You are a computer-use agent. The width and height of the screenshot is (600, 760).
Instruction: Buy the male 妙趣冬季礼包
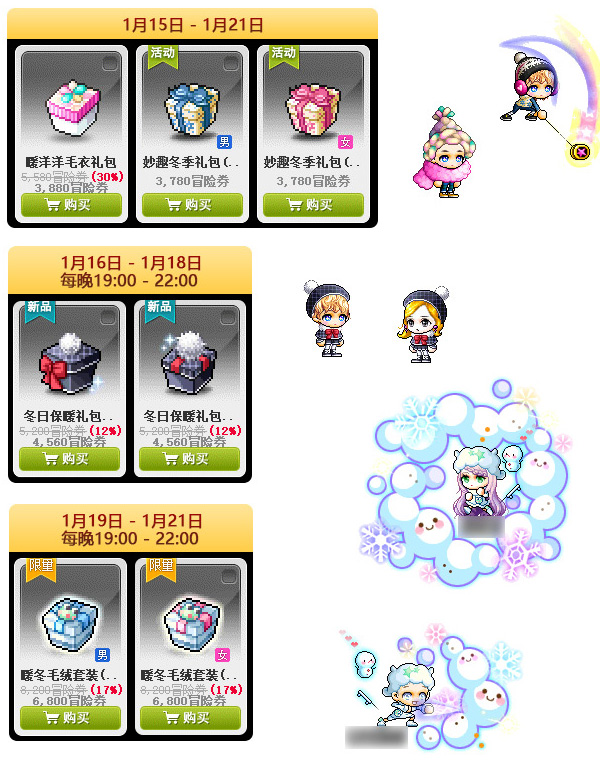[192, 205]
